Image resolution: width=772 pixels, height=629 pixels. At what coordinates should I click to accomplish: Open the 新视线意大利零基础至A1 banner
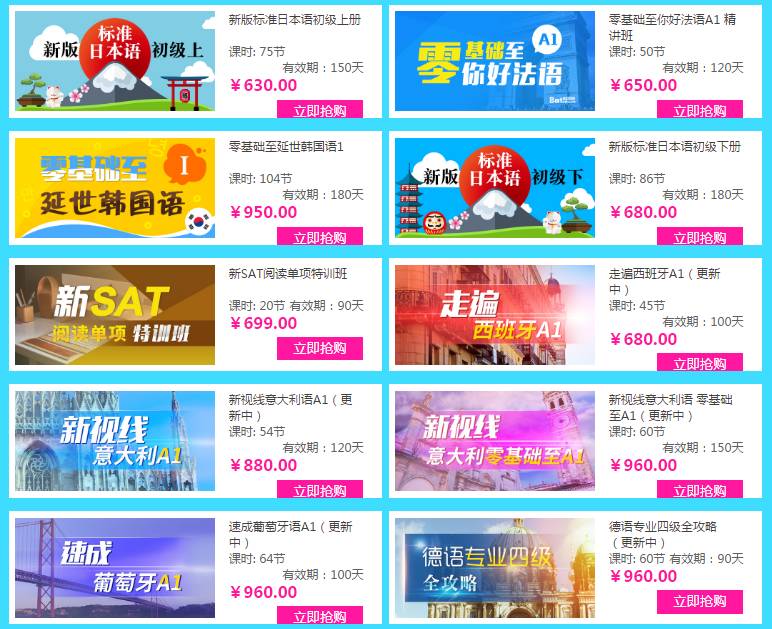495,441
